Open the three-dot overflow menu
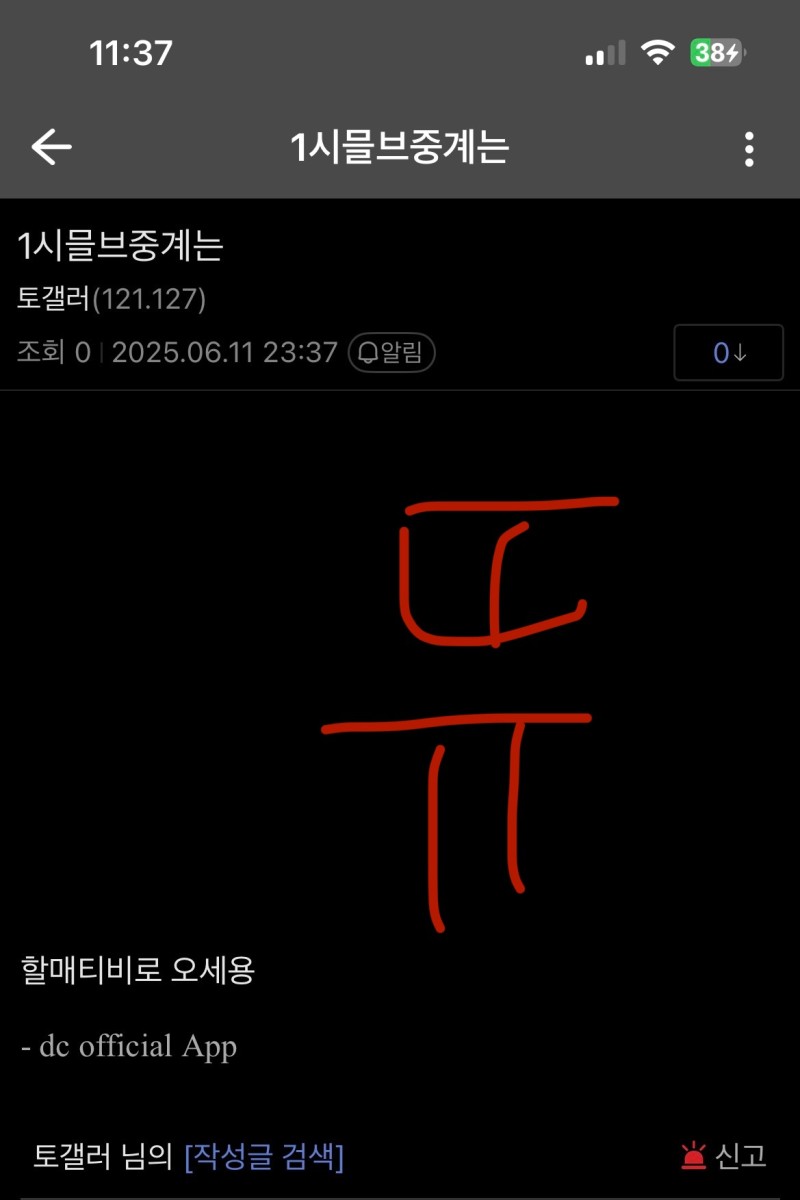The width and height of the screenshot is (800, 1200). [x=749, y=148]
